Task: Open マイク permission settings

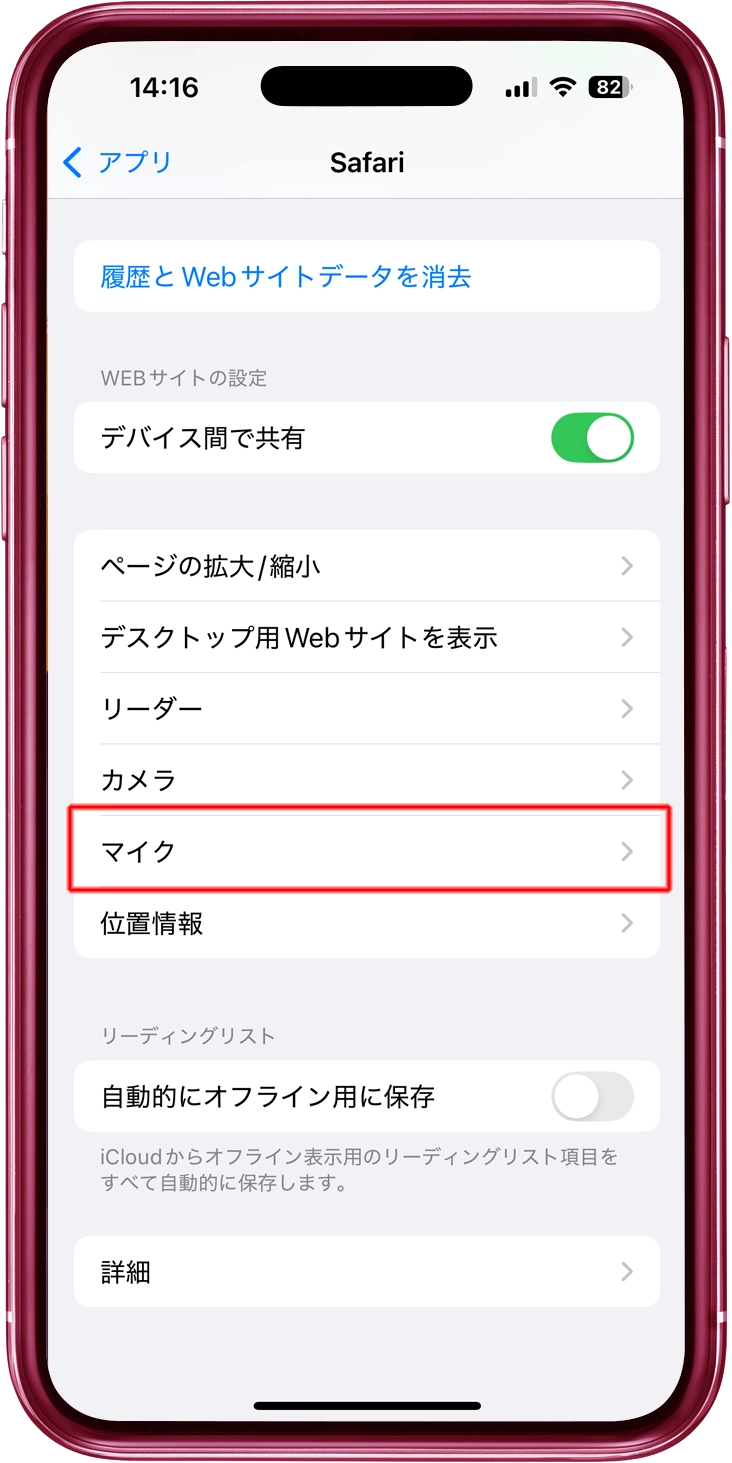Action: (366, 851)
